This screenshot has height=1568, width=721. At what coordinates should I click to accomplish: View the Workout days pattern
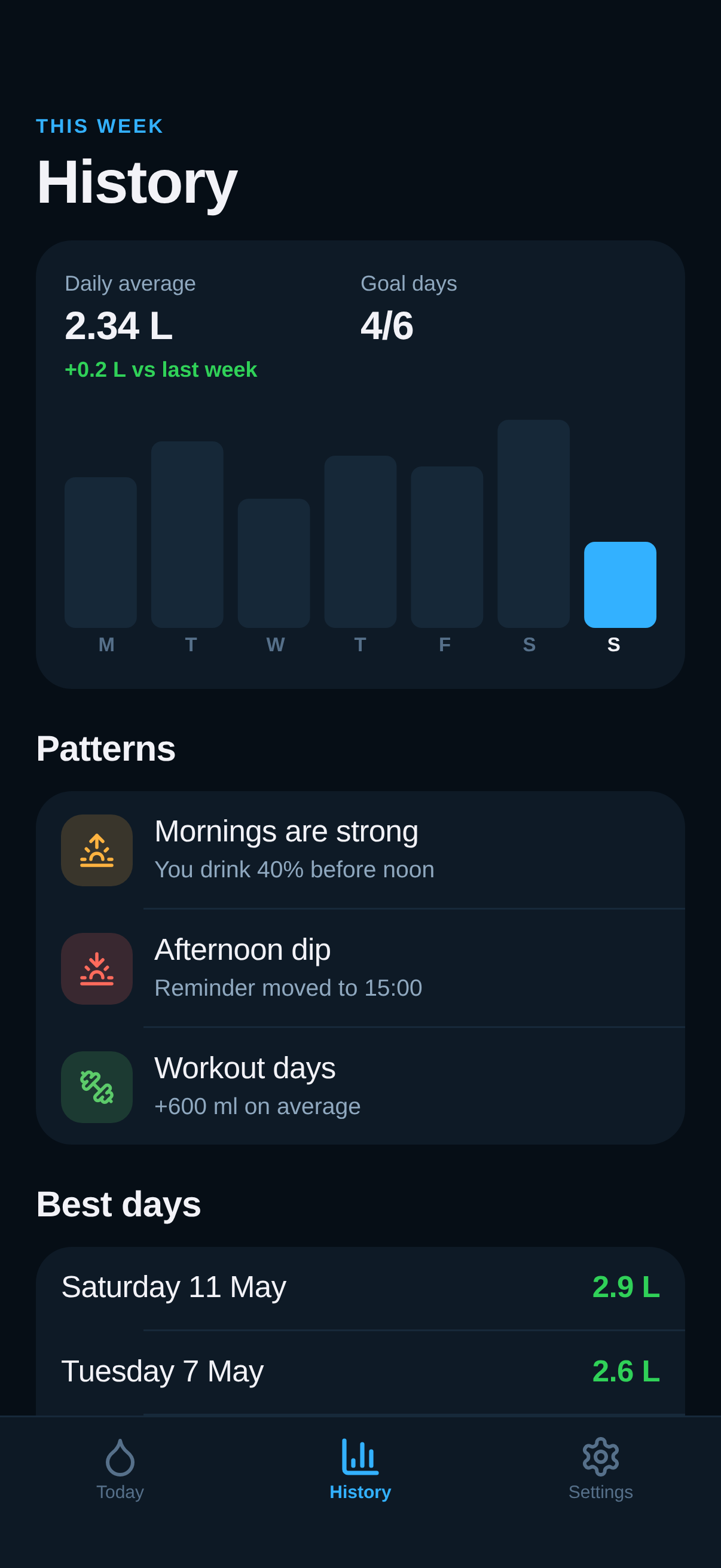pyautogui.click(x=360, y=1087)
